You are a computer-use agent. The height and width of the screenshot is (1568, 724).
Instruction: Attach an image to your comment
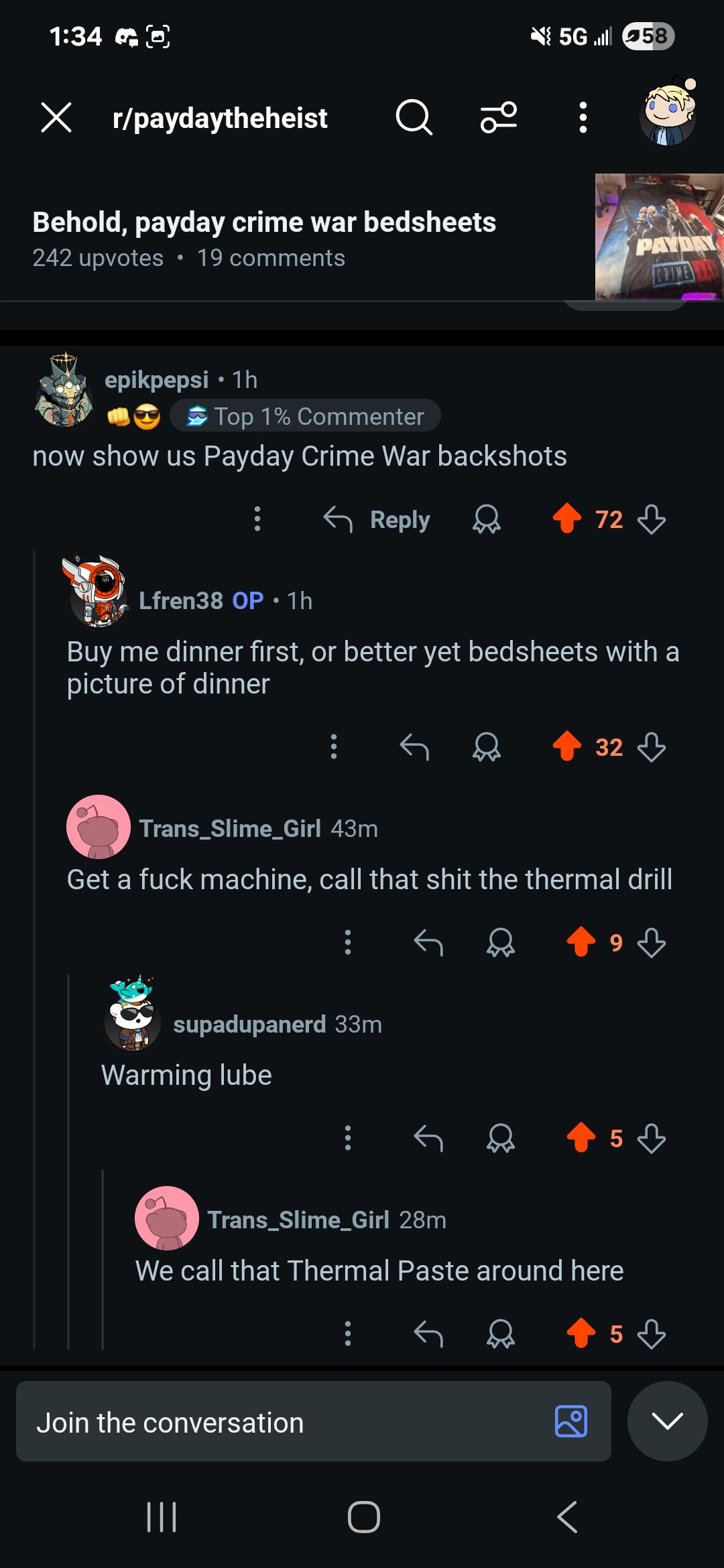pyautogui.click(x=571, y=1422)
